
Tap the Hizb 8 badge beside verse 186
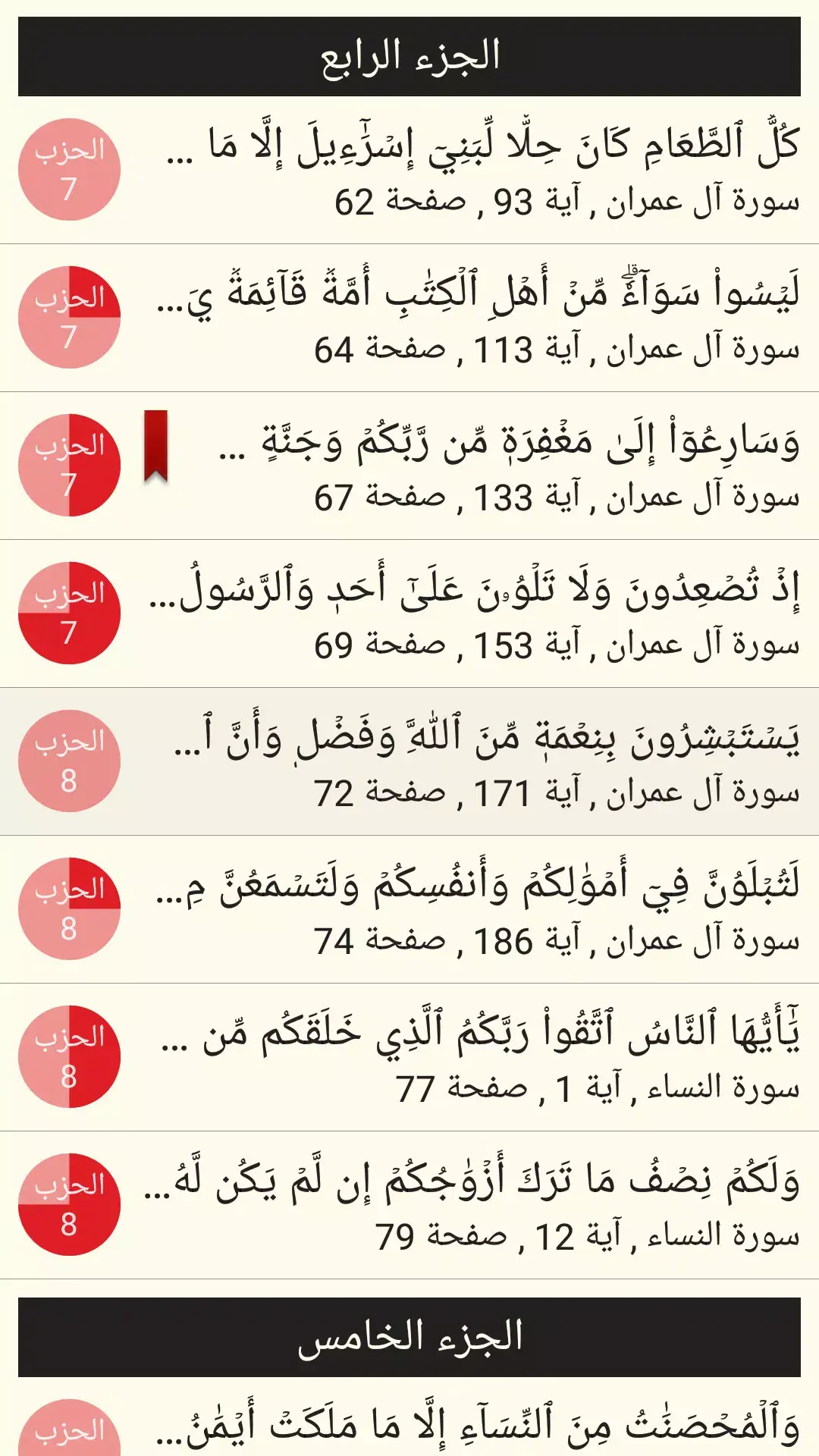pyautogui.click(x=71, y=906)
